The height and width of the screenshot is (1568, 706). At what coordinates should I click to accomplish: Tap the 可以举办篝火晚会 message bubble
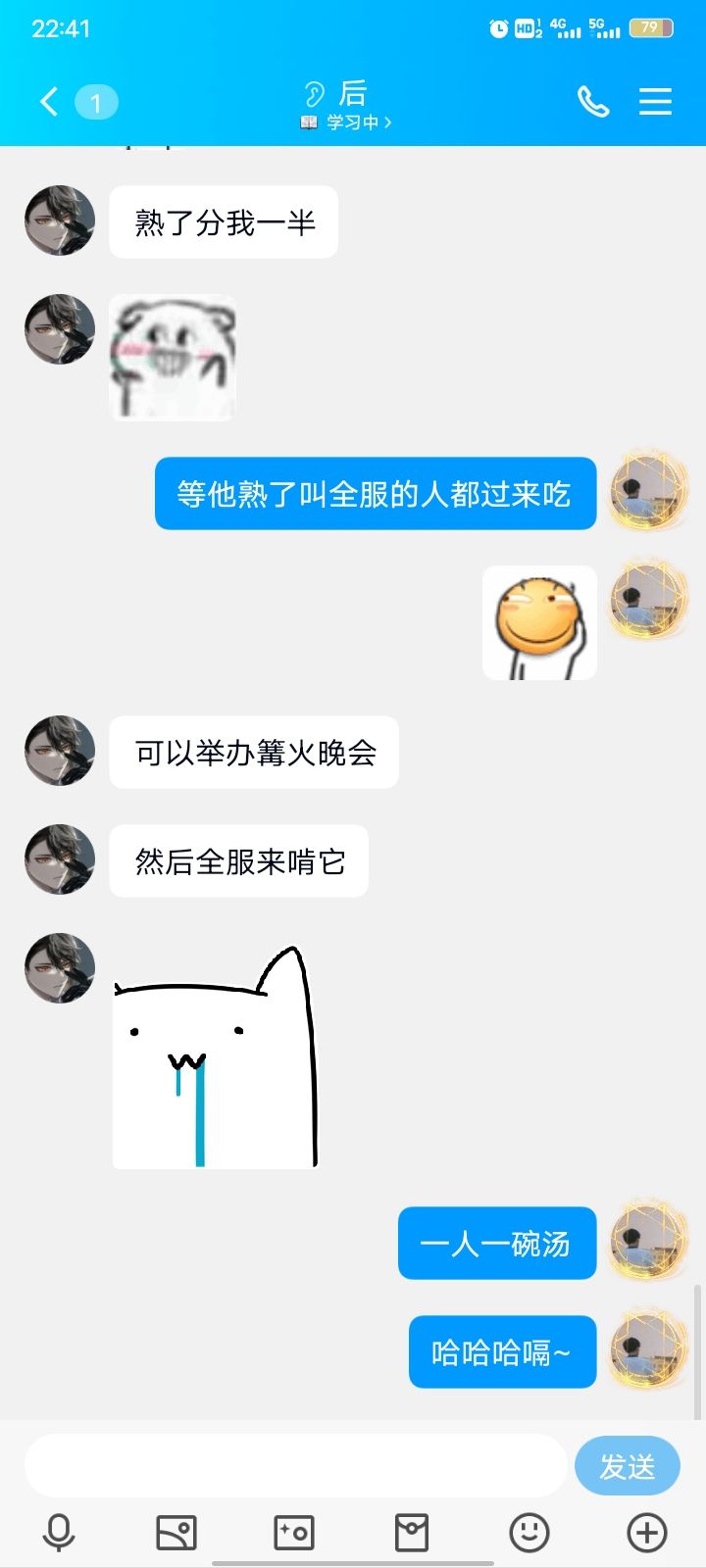253,752
